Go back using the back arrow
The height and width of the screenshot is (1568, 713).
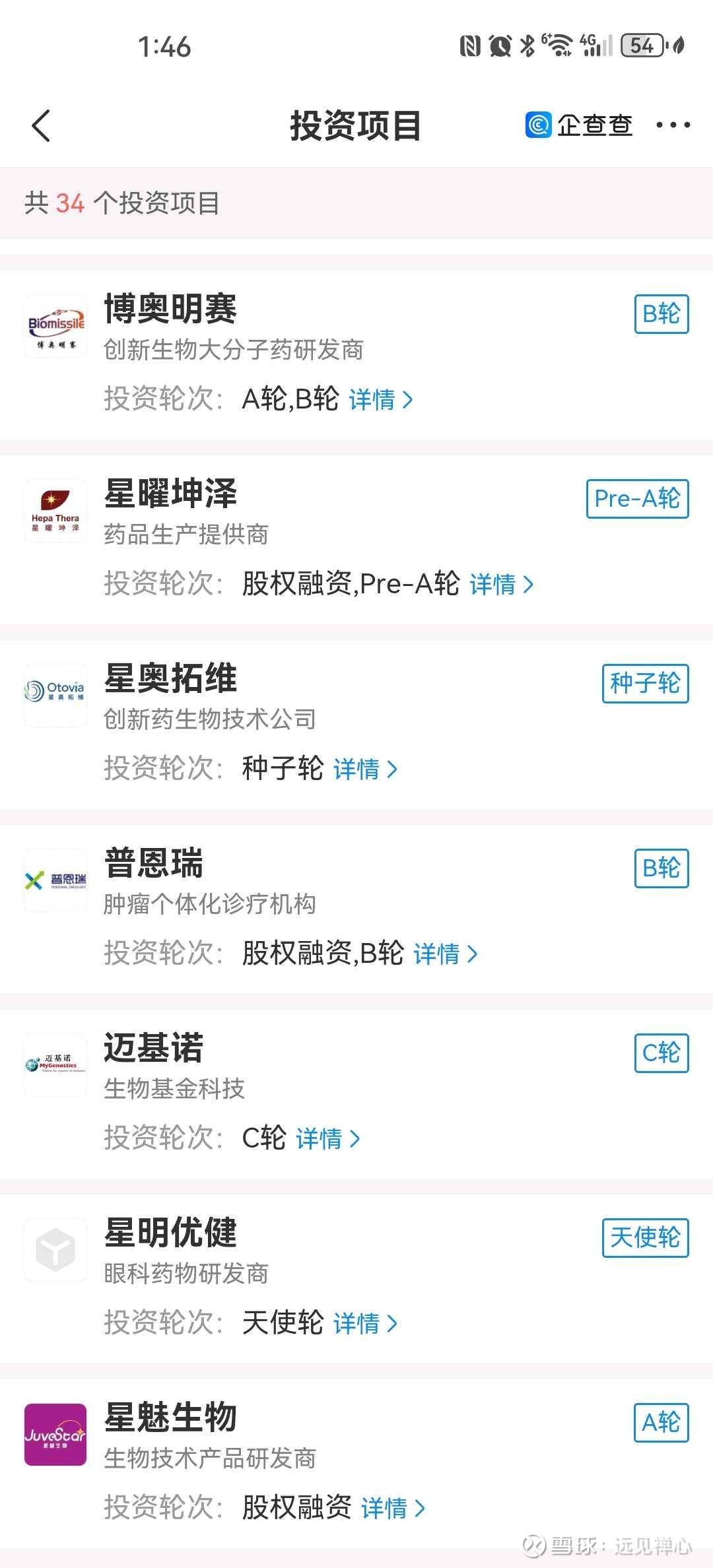[x=41, y=125]
